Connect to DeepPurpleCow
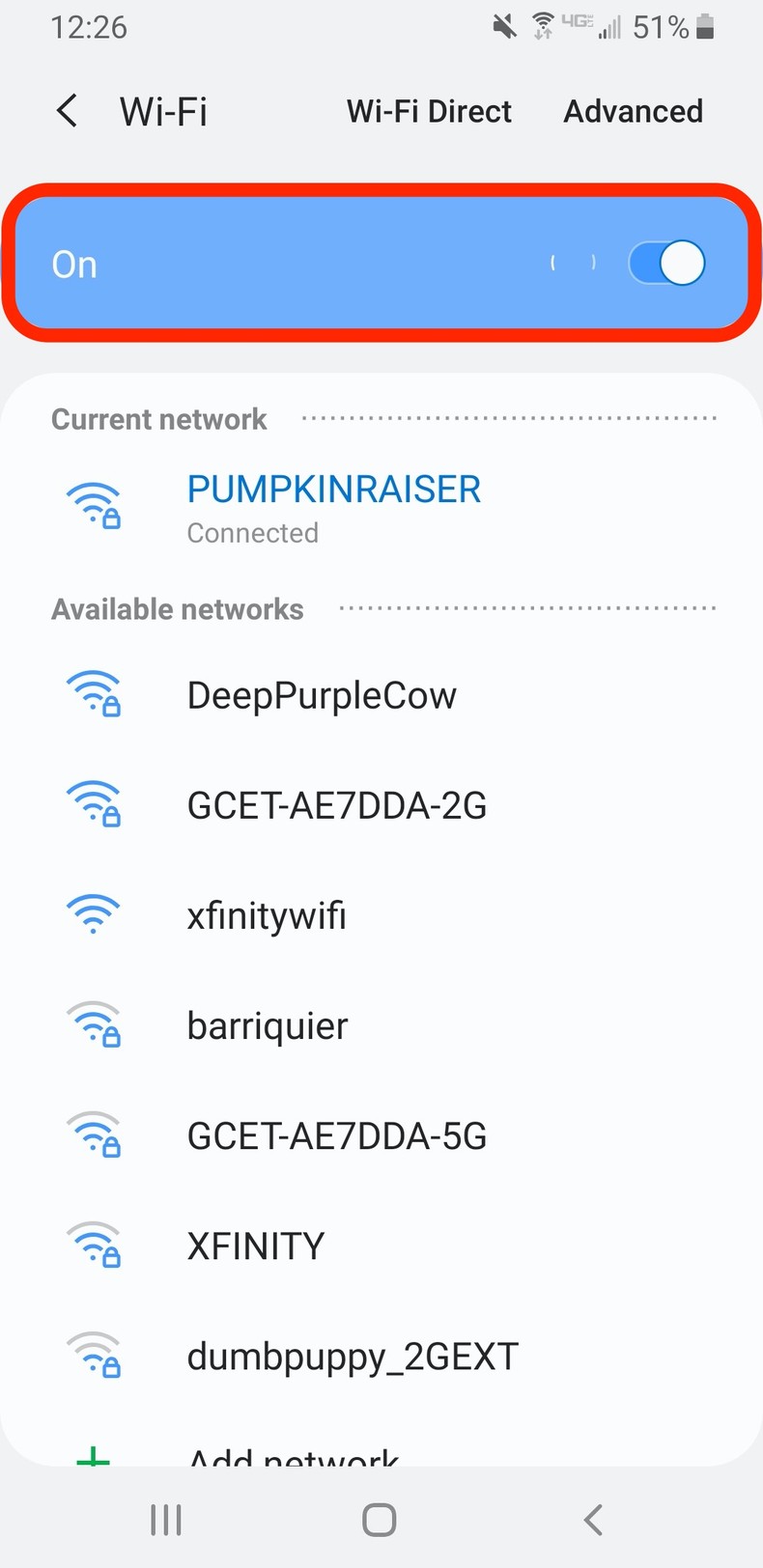This screenshot has height=1568, width=763. [x=322, y=695]
